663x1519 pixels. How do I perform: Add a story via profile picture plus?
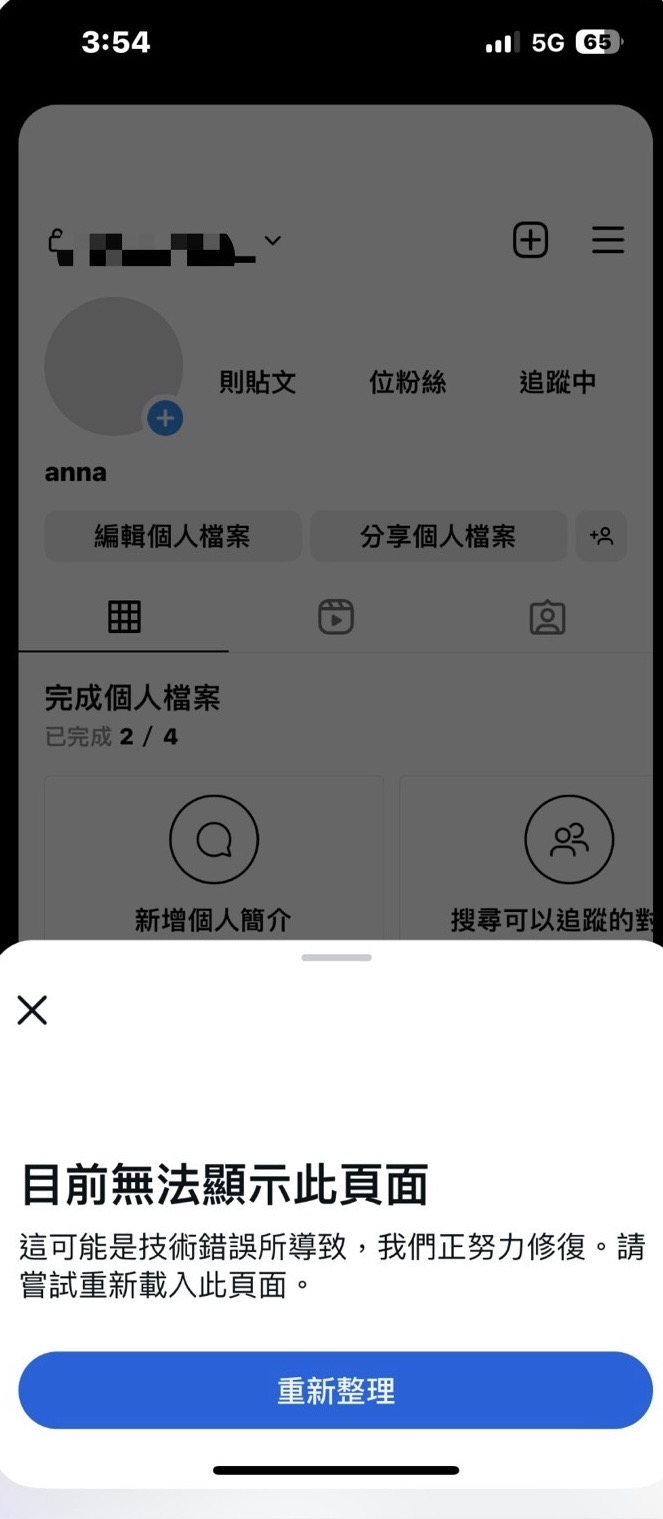point(165,418)
